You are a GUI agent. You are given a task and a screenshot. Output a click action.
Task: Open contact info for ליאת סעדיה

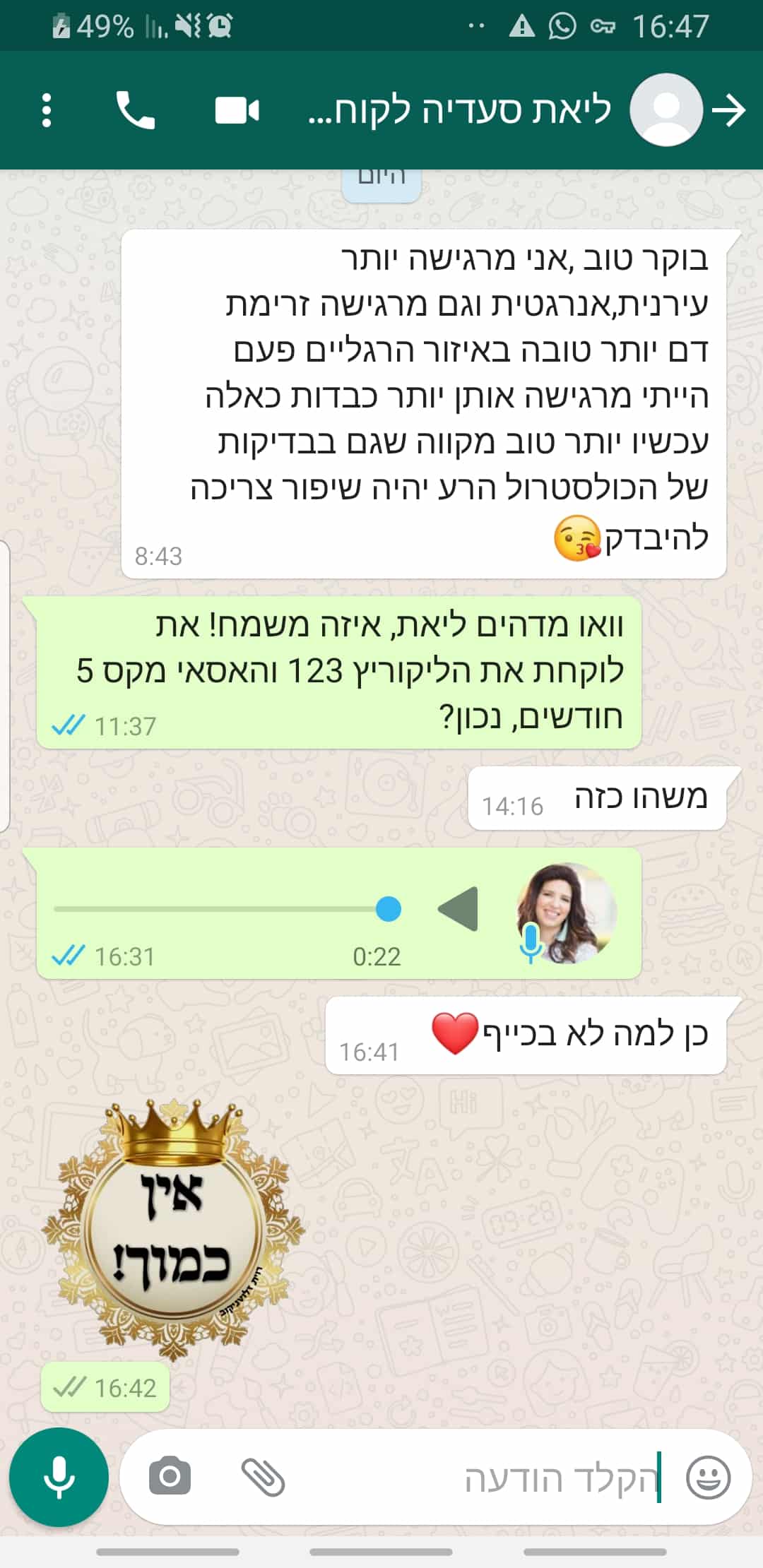pyautogui.click(x=459, y=111)
